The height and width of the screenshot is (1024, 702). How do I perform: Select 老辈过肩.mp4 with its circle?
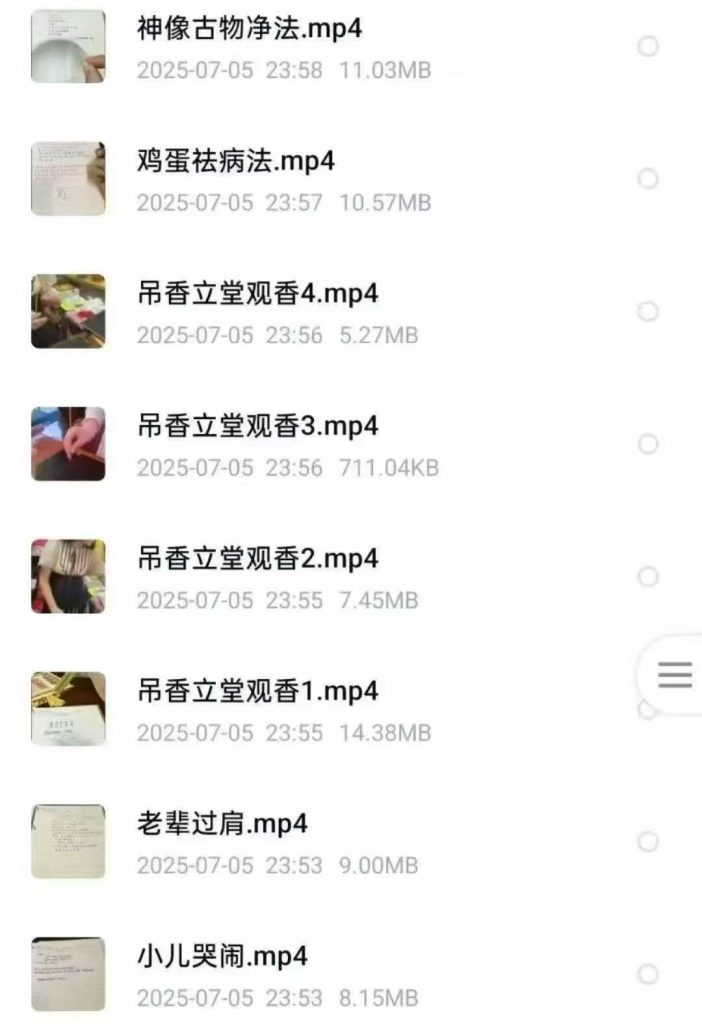tap(648, 842)
